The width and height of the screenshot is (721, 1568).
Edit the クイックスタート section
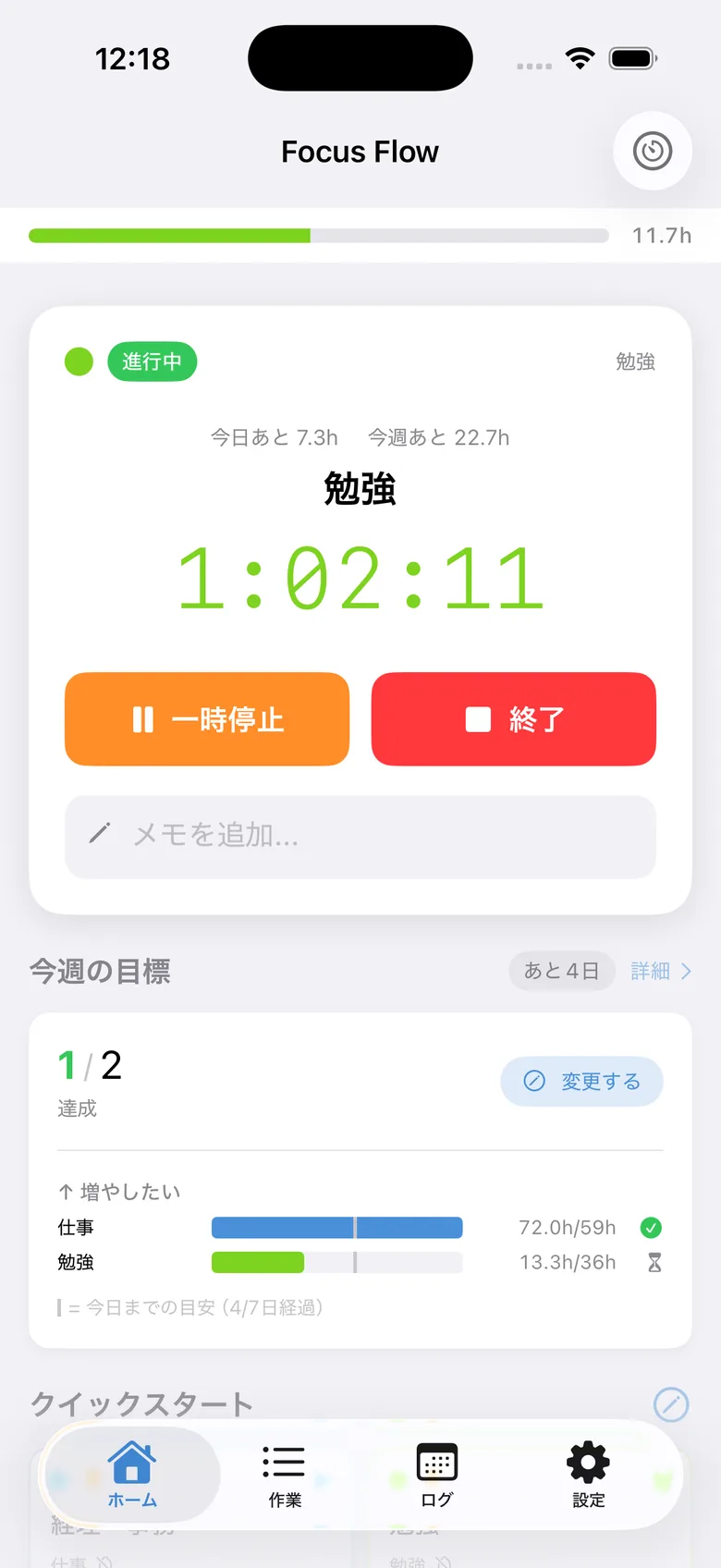tap(671, 1404)
